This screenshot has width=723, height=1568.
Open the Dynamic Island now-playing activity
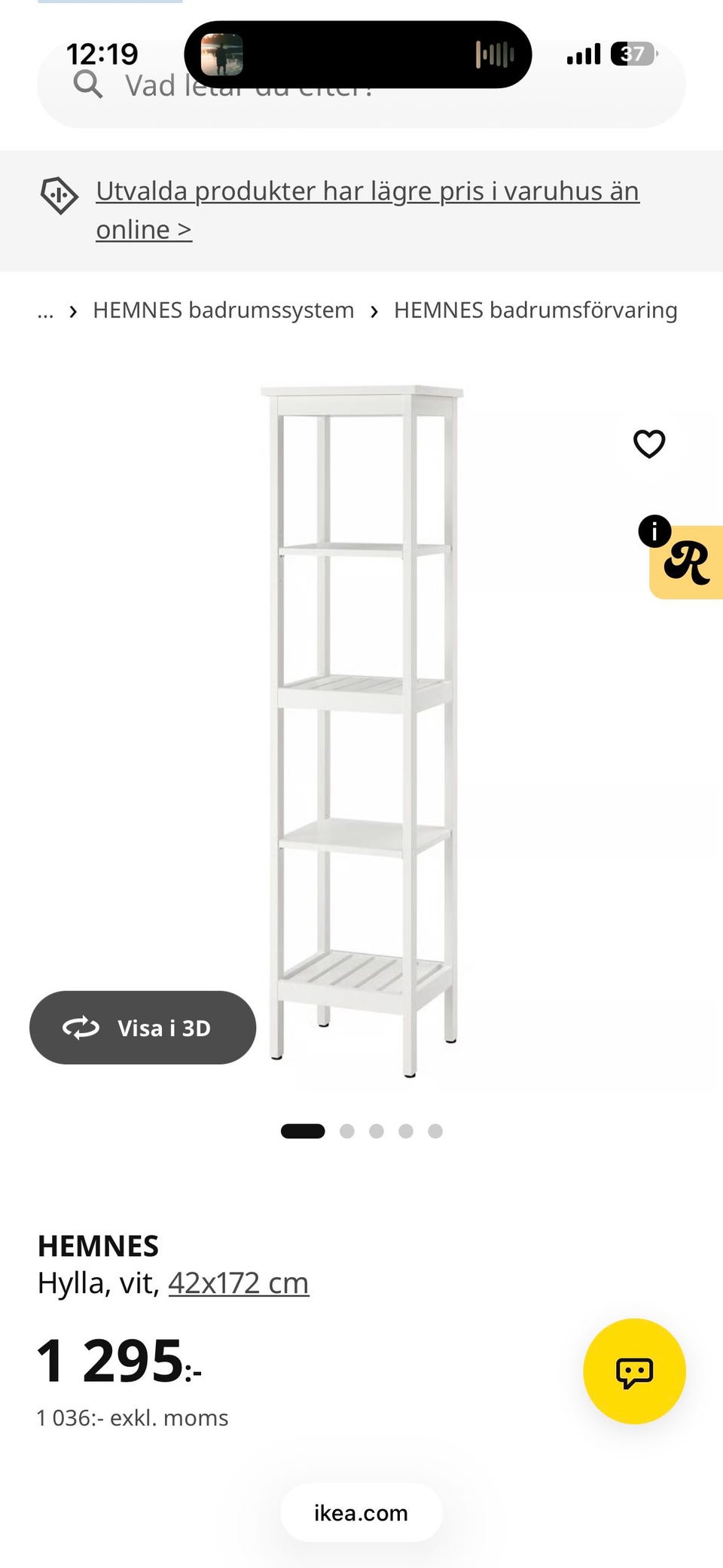click(x=358, y=54)
